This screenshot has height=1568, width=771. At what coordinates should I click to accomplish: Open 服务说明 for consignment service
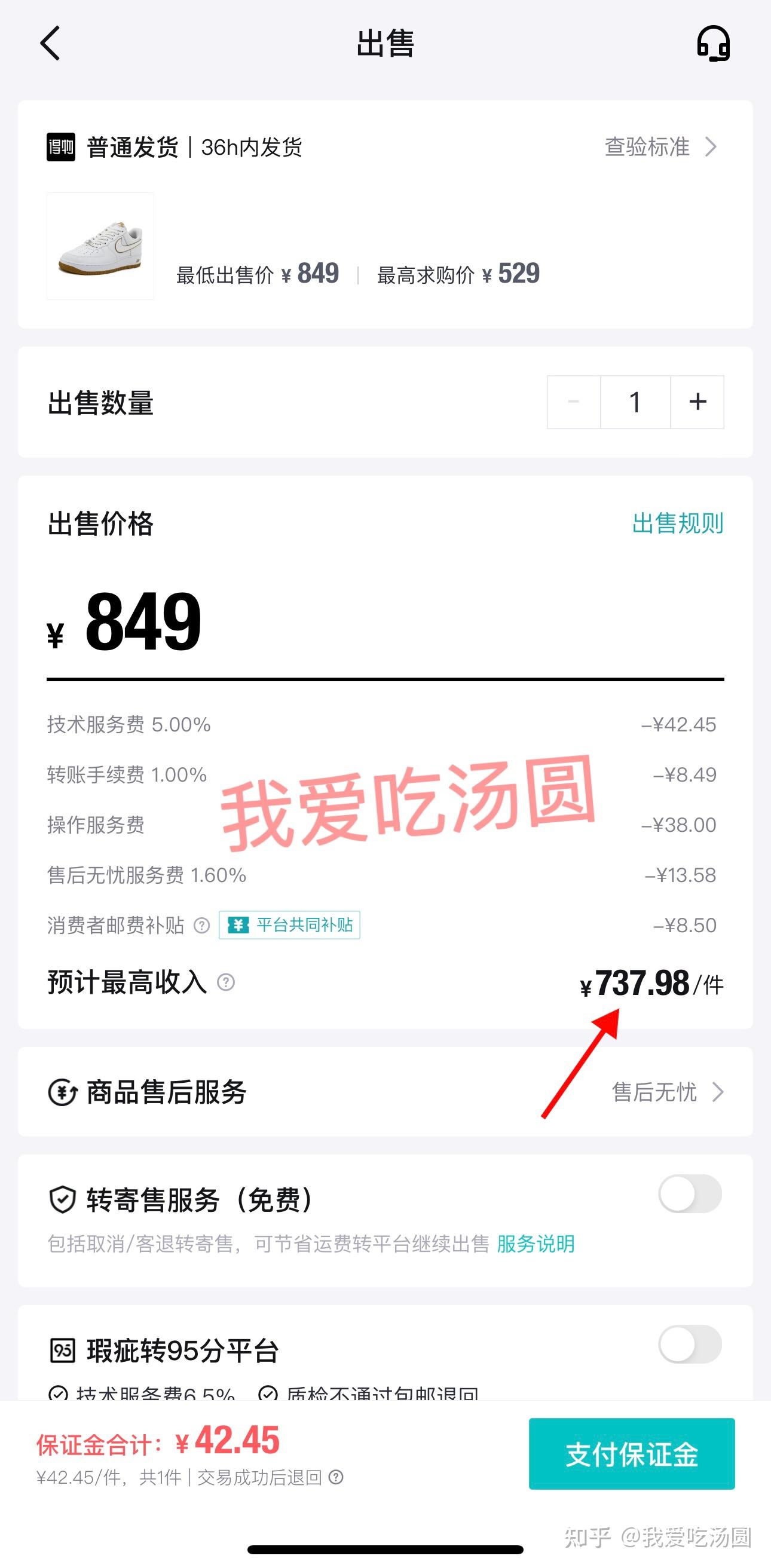(536, 1244)
